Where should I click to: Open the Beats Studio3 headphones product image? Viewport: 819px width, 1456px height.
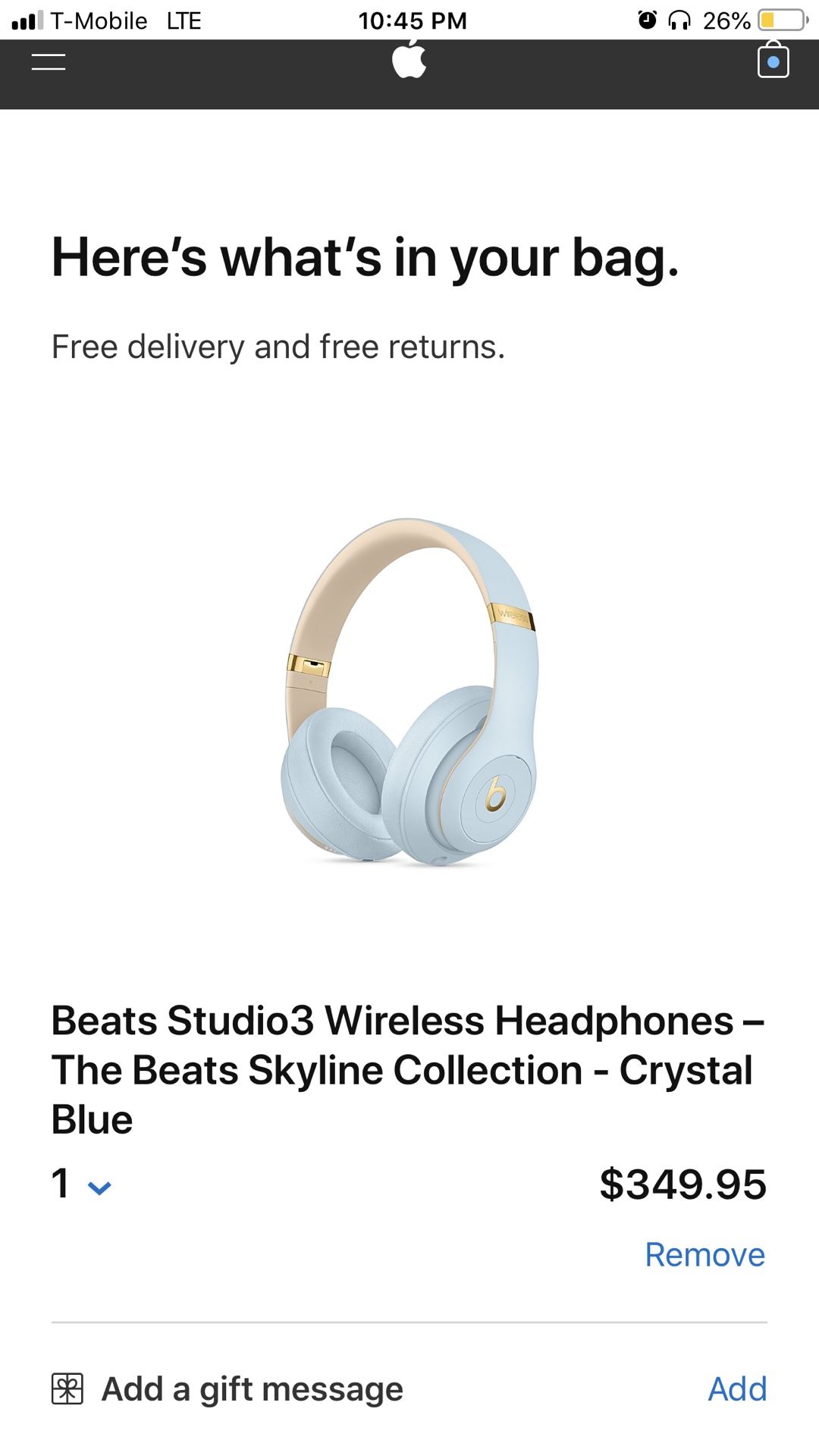coord(409,692)
